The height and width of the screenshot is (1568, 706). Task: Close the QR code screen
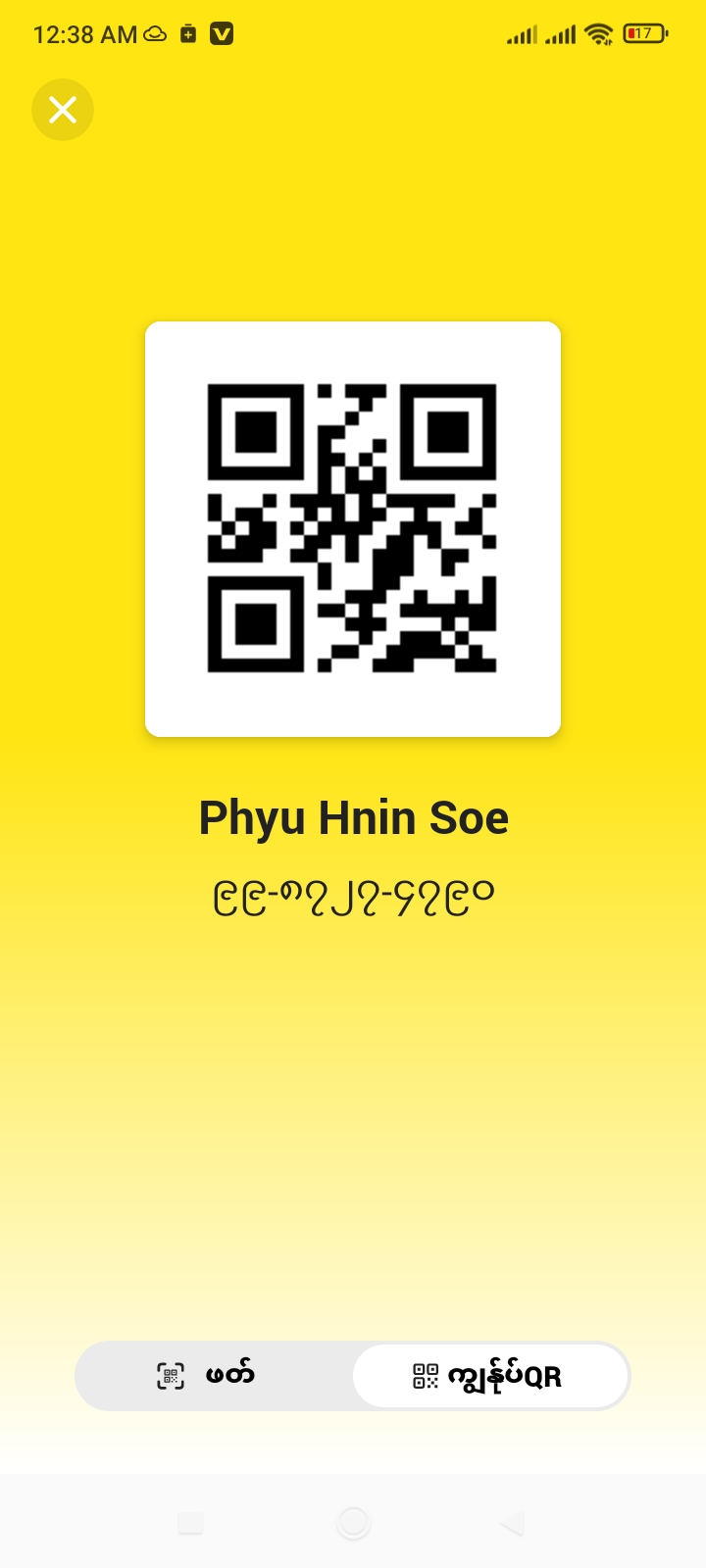pyautogui.click(x=63, y=110)
